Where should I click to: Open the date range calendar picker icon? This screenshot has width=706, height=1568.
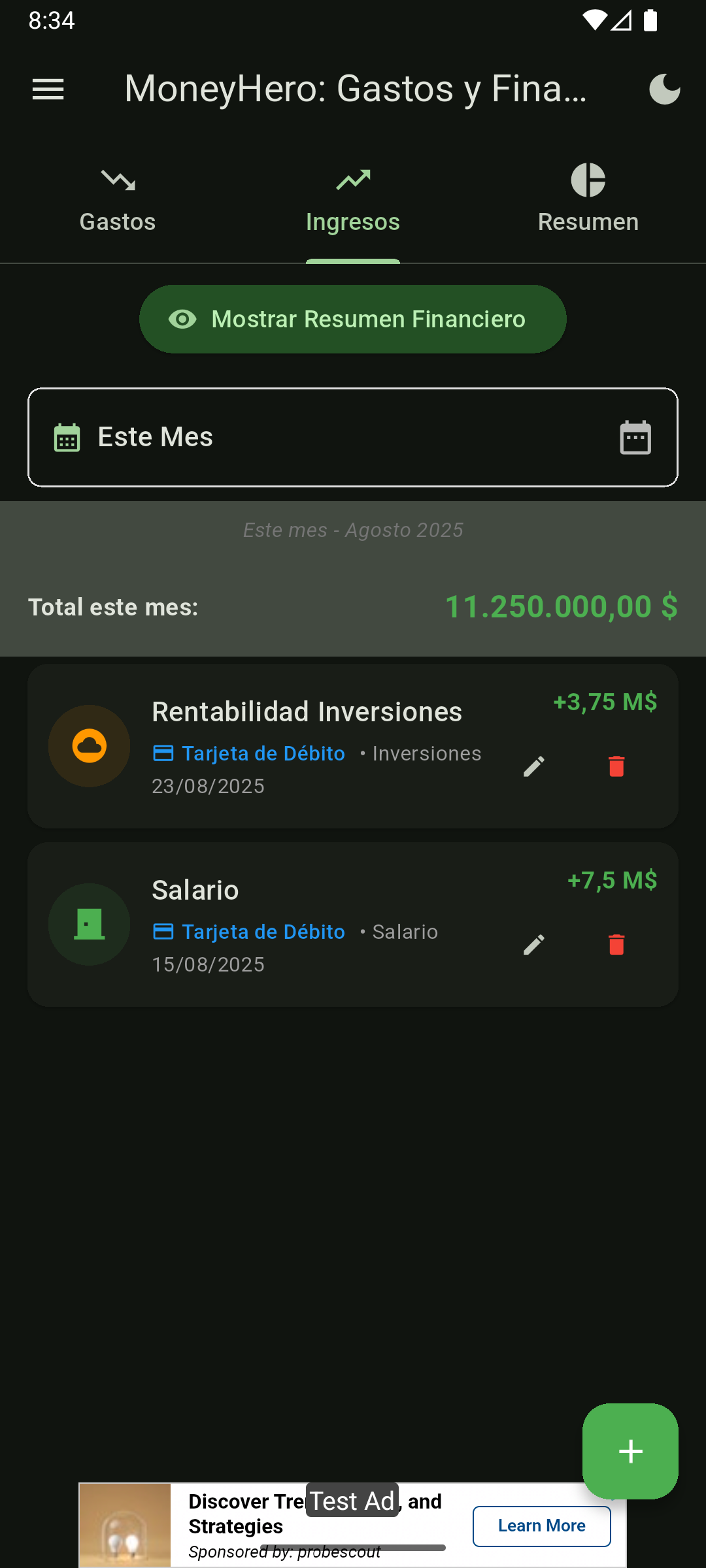[x=635, y=437]
